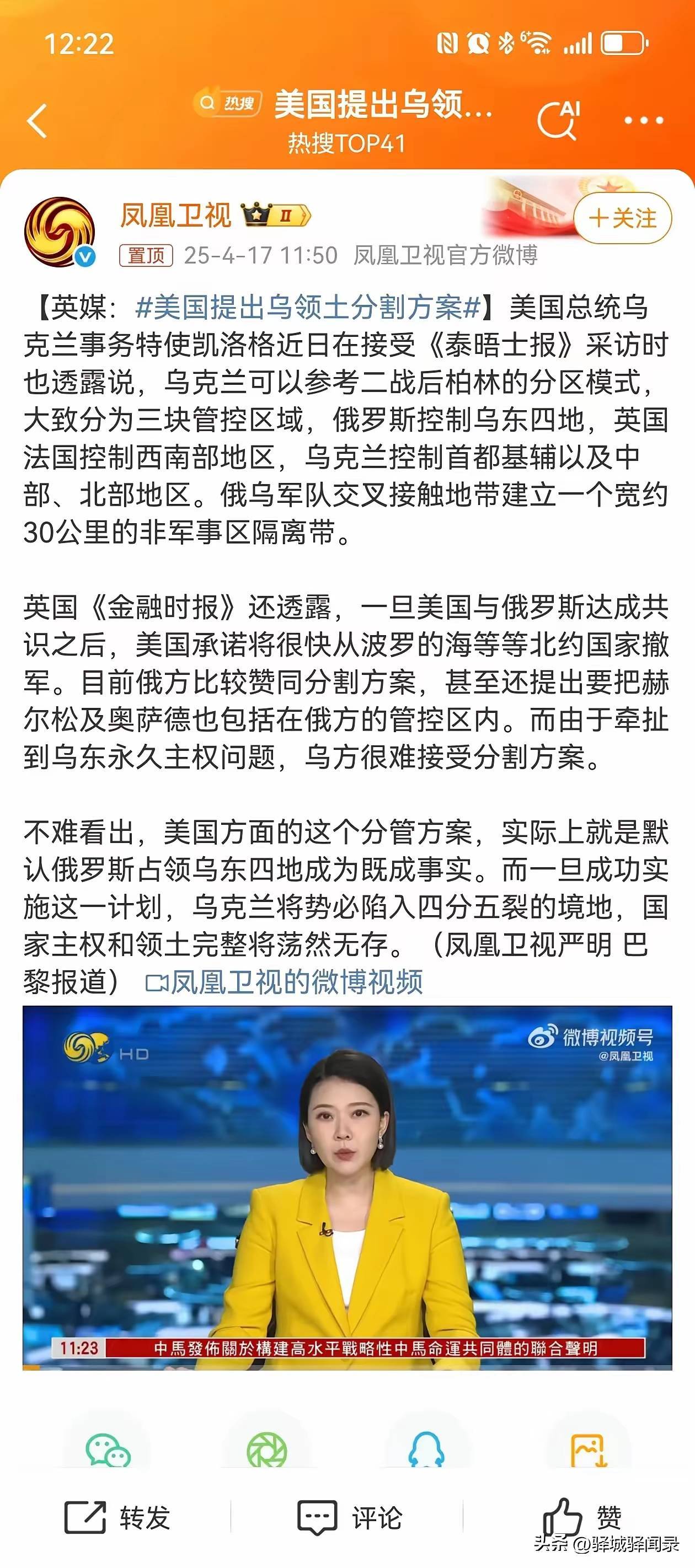
Task: Share the post to WeChat
Action: point(107,1452)
